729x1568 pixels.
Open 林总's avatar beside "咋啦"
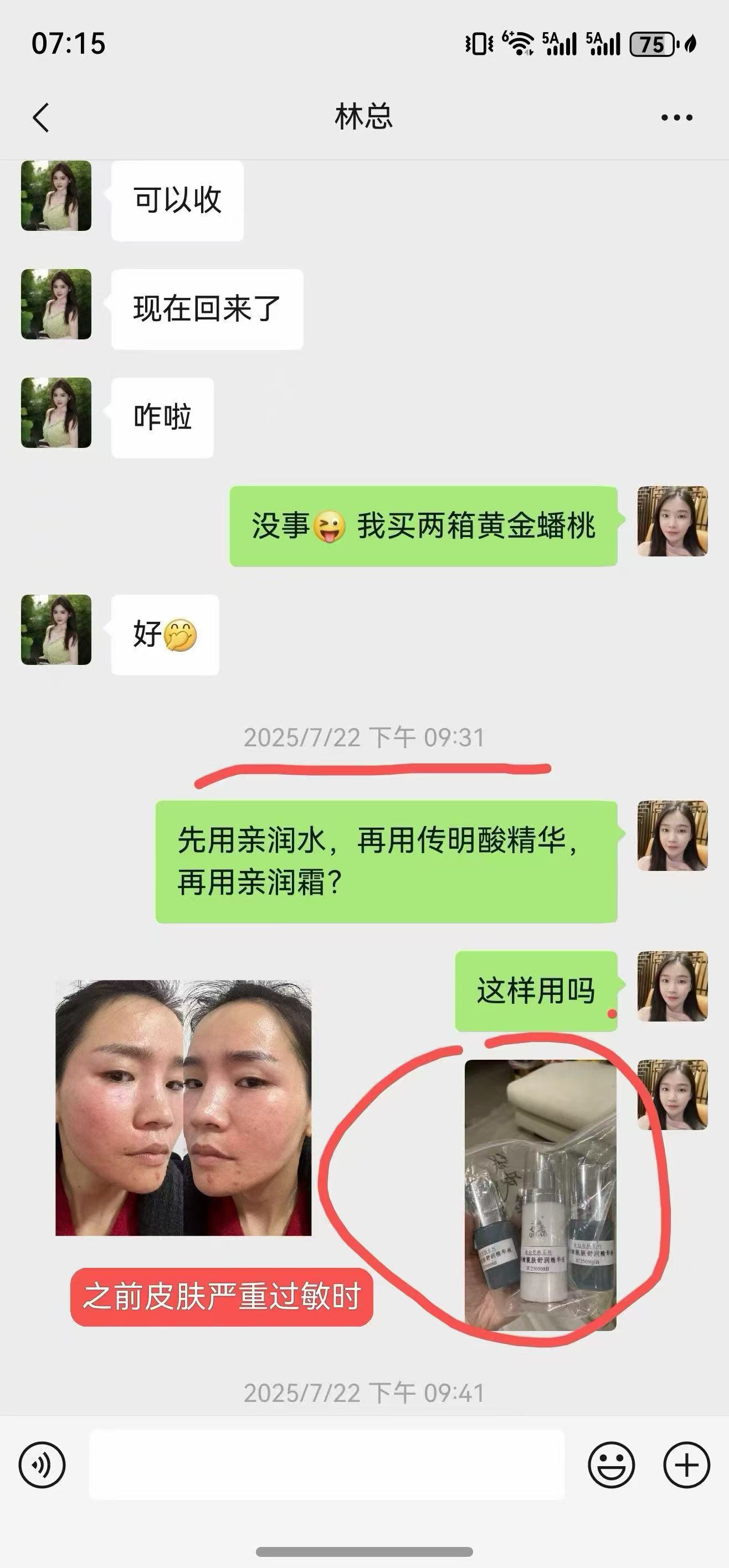coord(56,412)
